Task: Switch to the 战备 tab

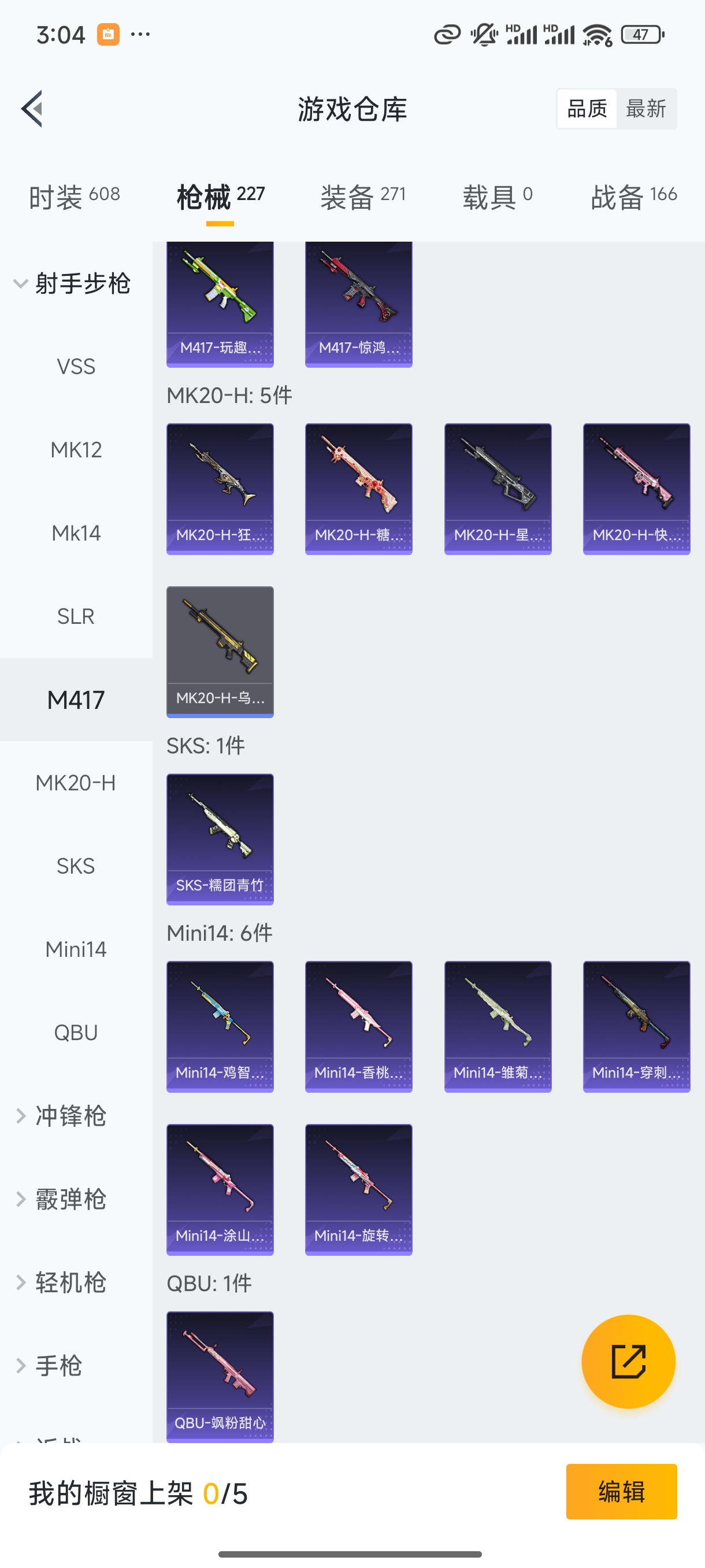Action: pos(633,197)
